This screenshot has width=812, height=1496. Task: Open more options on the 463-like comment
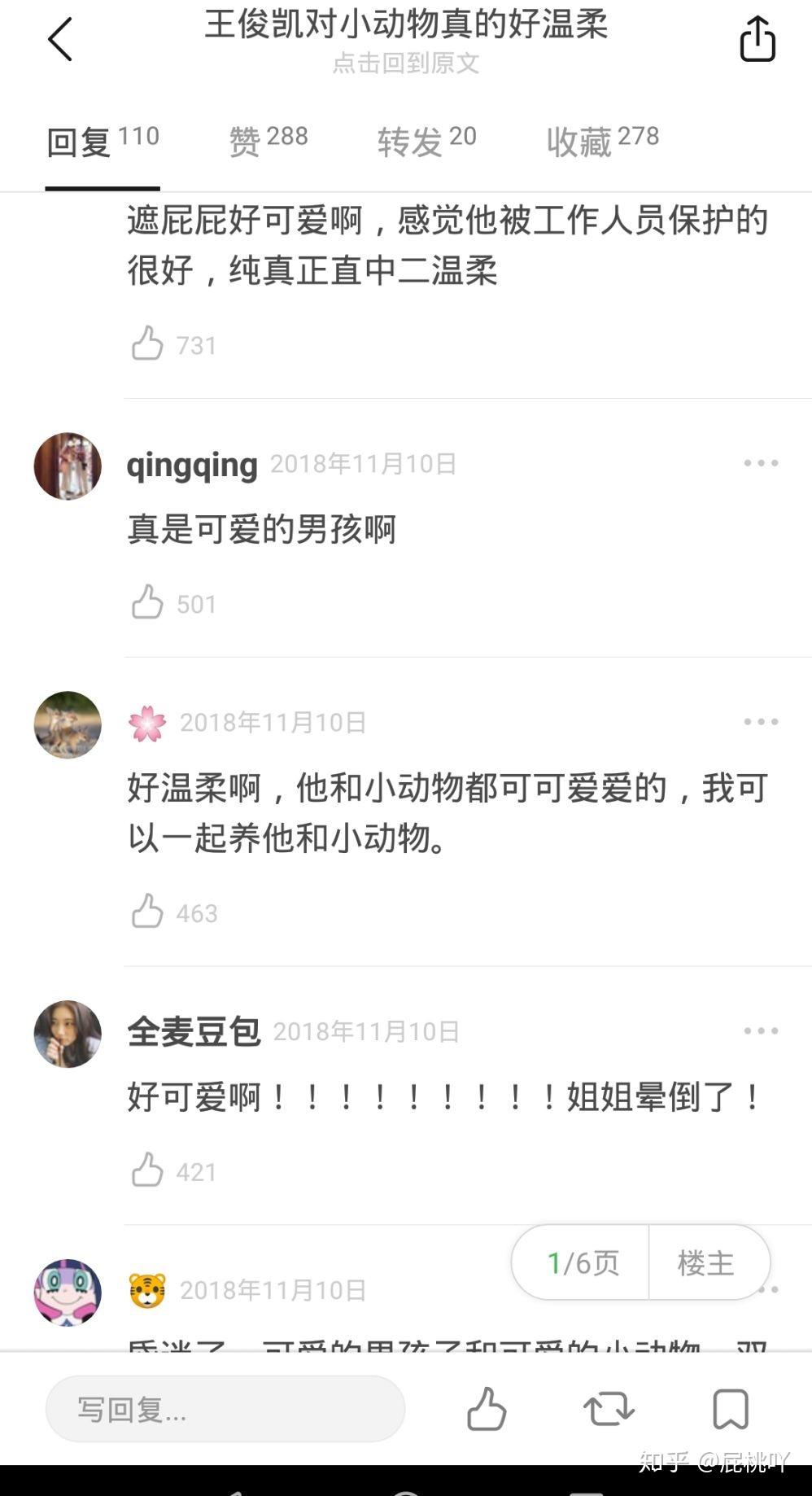[761, 722]
